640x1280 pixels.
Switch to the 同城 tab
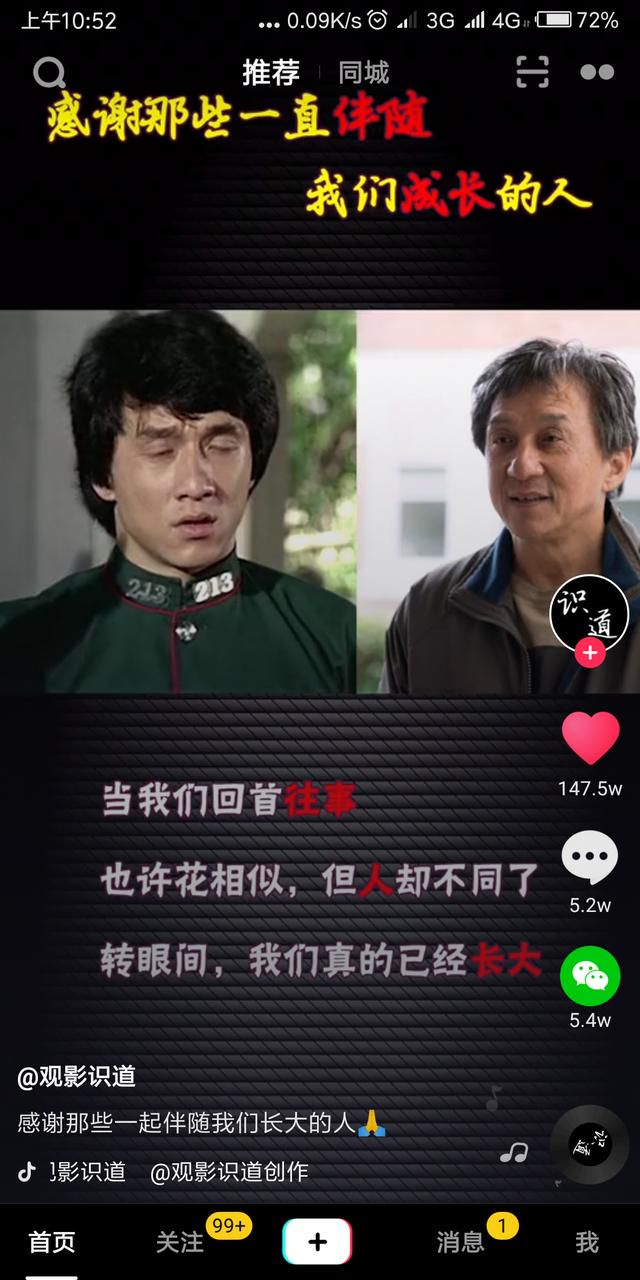pos(363,73)
